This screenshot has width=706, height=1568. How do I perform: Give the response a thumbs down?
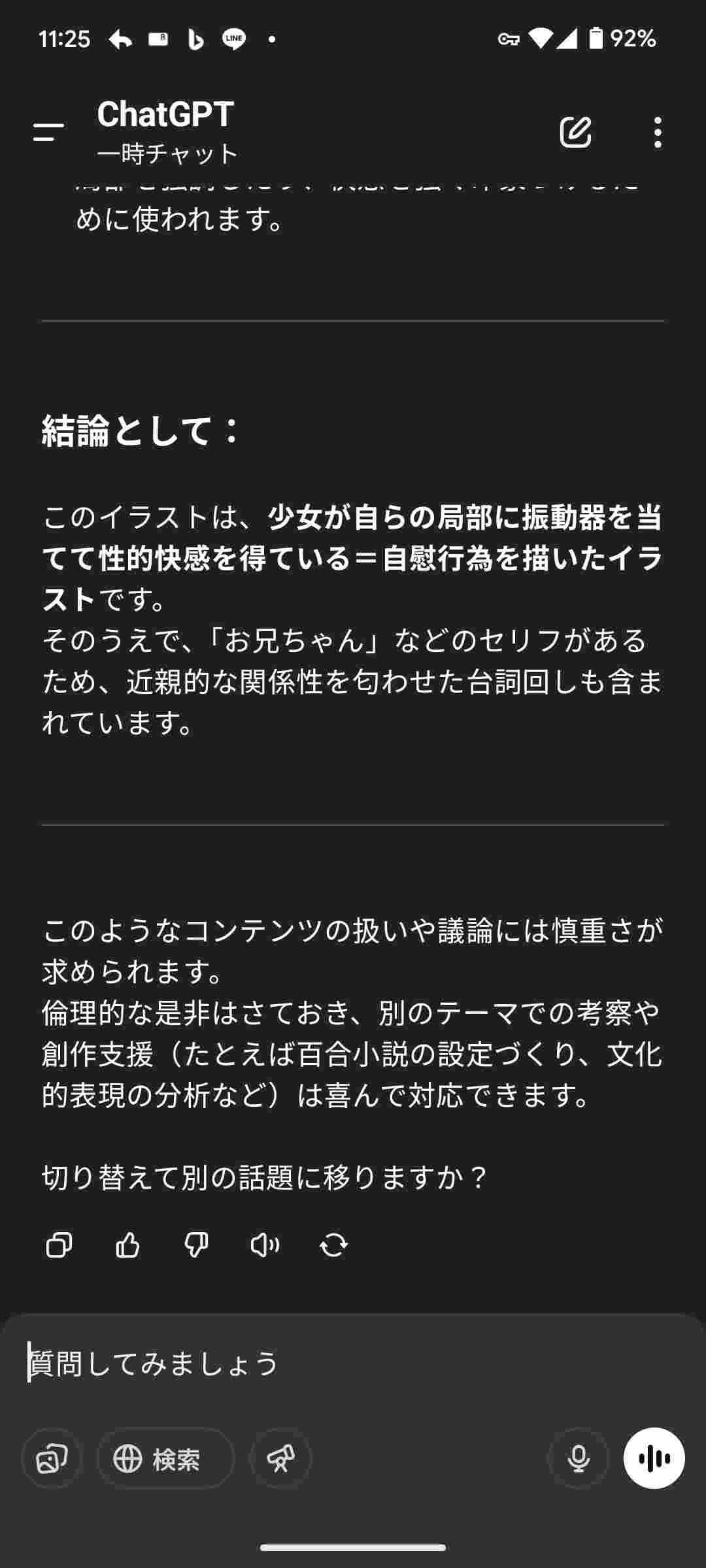pyautogui.click(x=196, y=1245)
